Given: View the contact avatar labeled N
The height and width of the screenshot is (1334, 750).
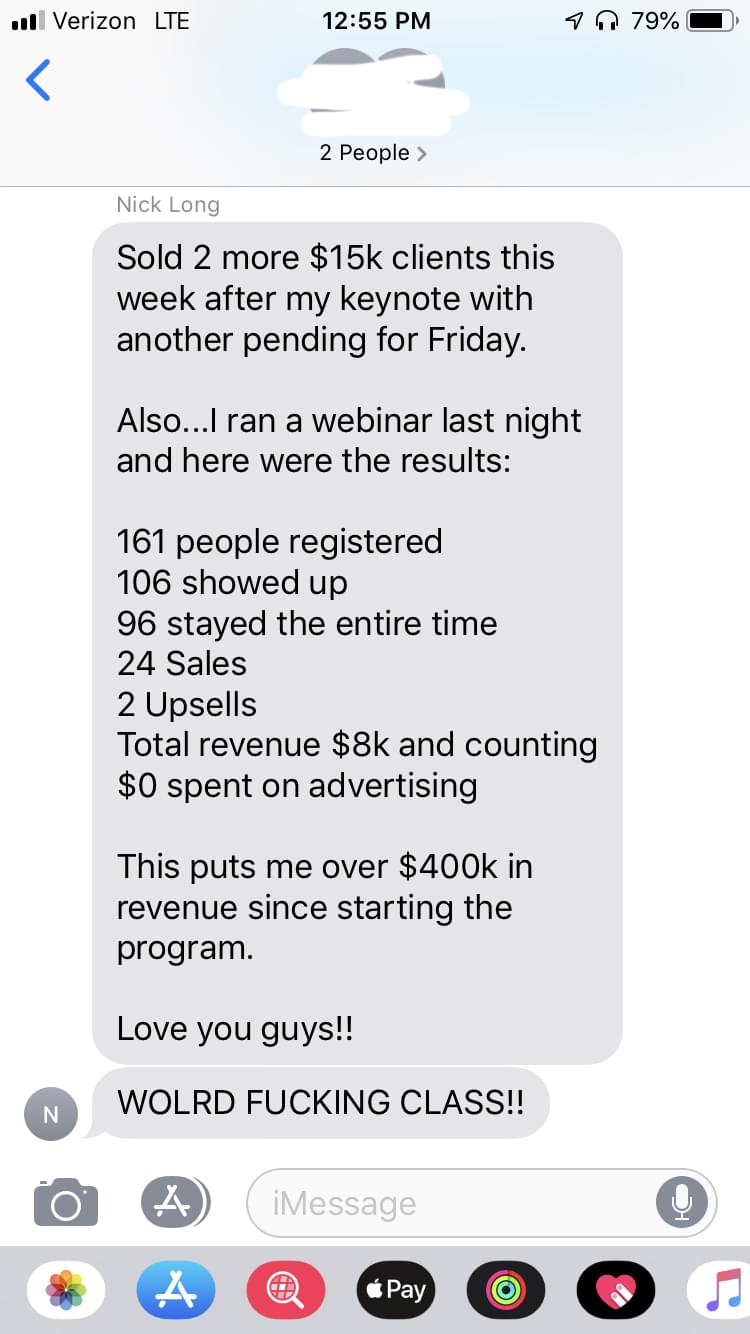Looking at the screenshot, I should (51, 1113).
